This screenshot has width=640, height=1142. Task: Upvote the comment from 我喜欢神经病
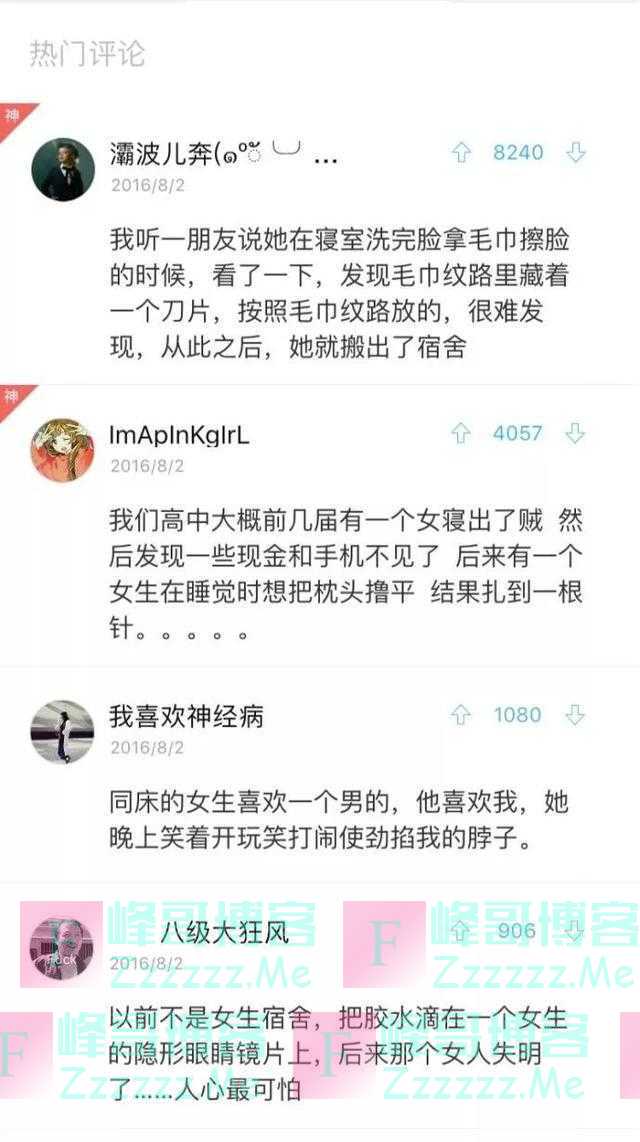(x=461, y=716)
